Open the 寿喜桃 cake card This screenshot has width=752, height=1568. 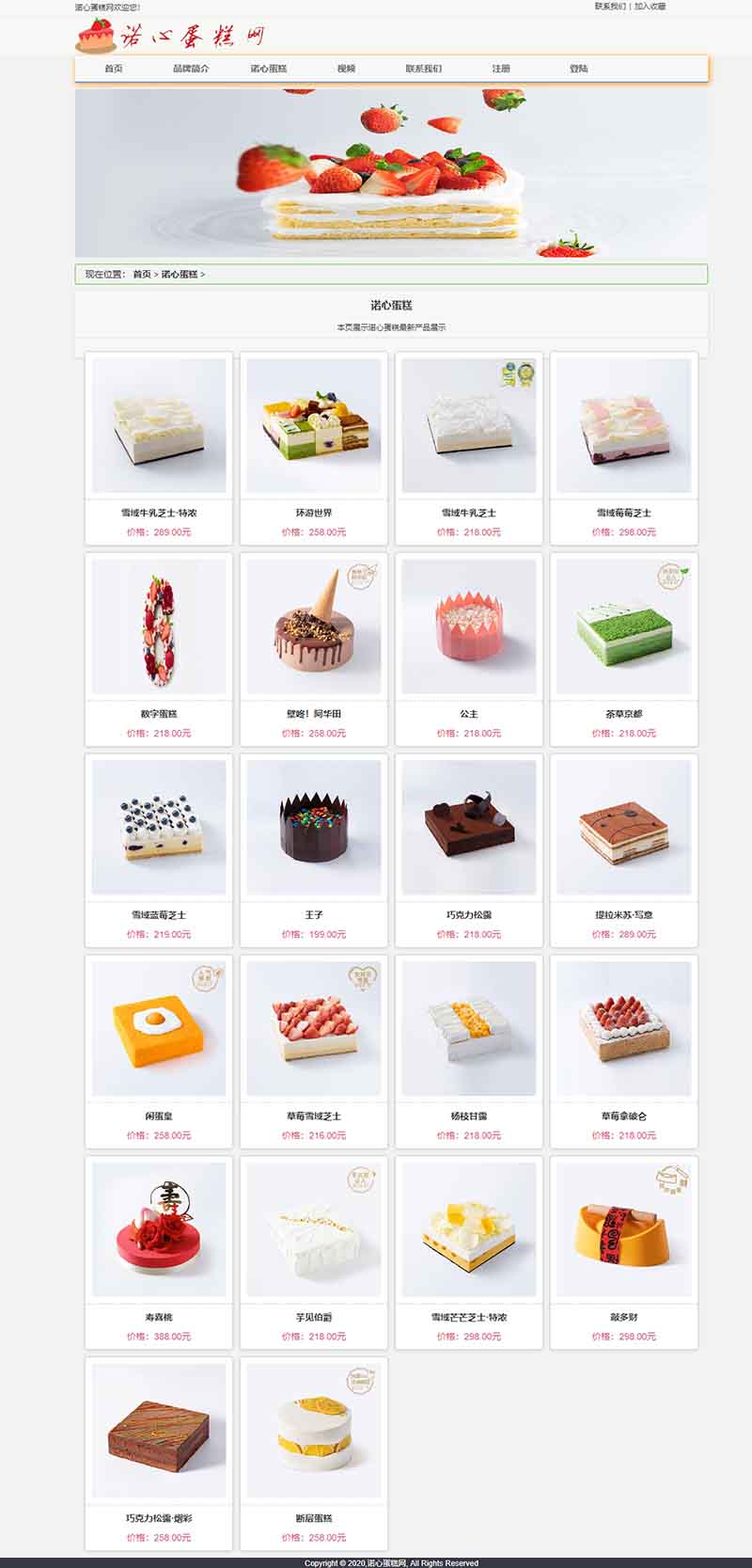(159, 1253)
